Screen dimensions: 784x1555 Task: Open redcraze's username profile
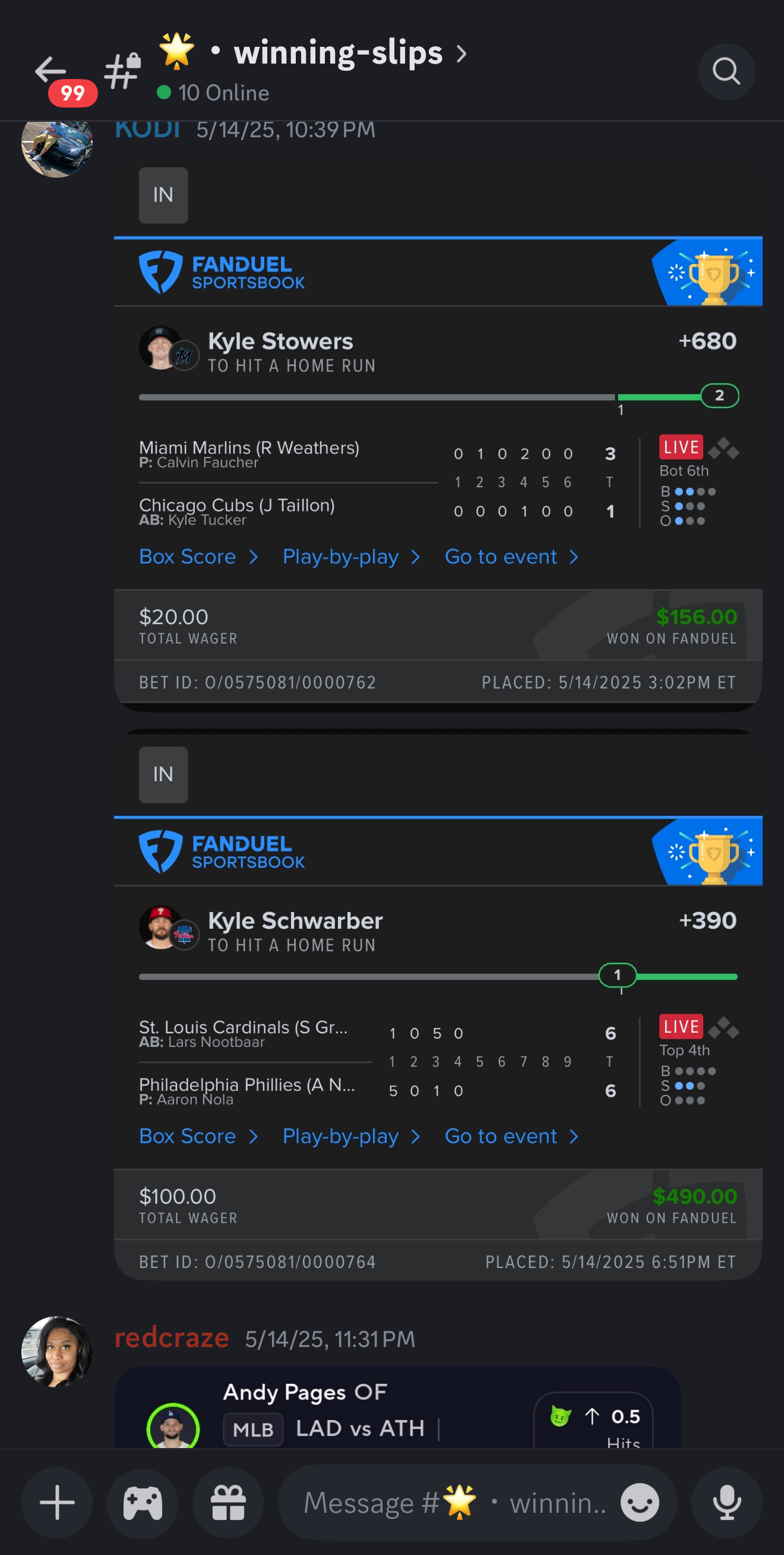[172, 1338]
